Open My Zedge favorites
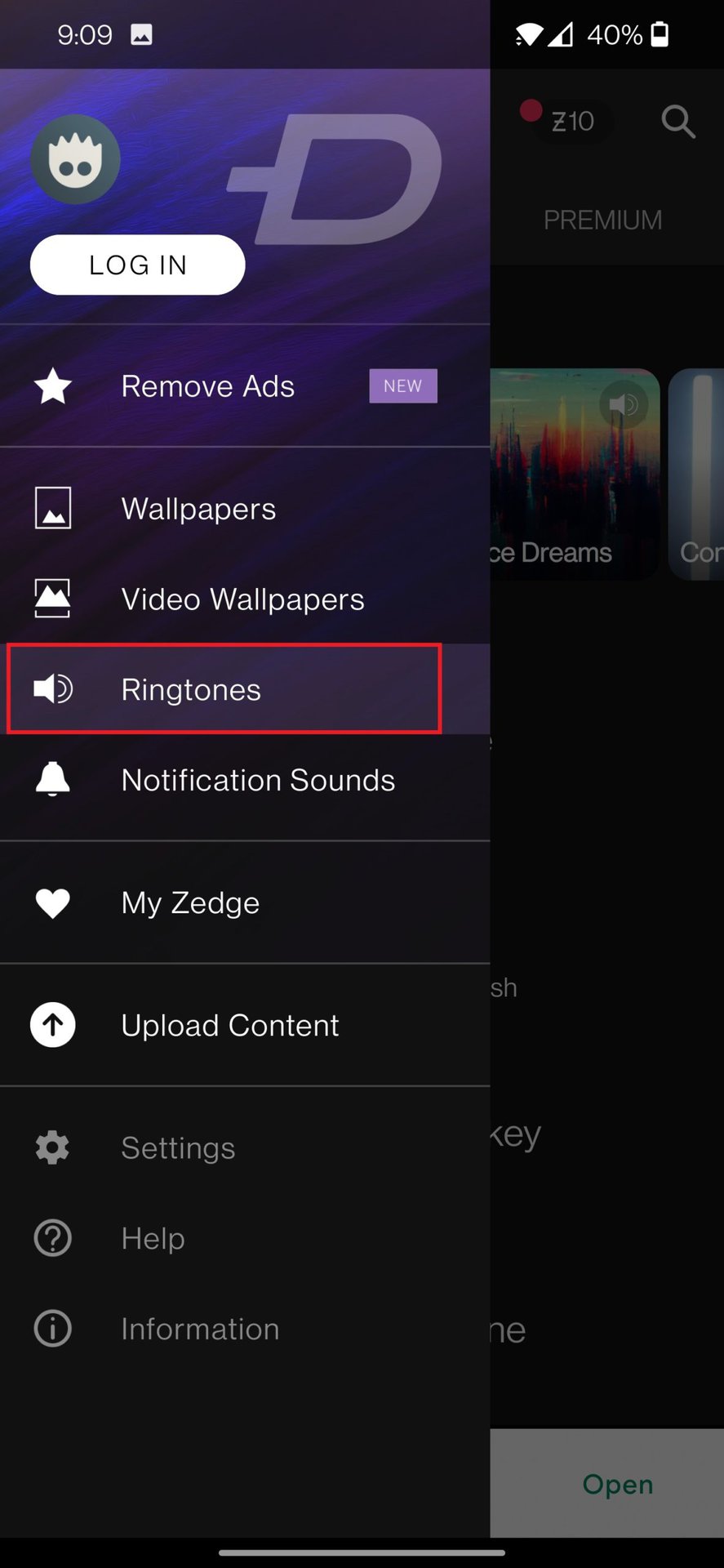 [x=190, y=902]
